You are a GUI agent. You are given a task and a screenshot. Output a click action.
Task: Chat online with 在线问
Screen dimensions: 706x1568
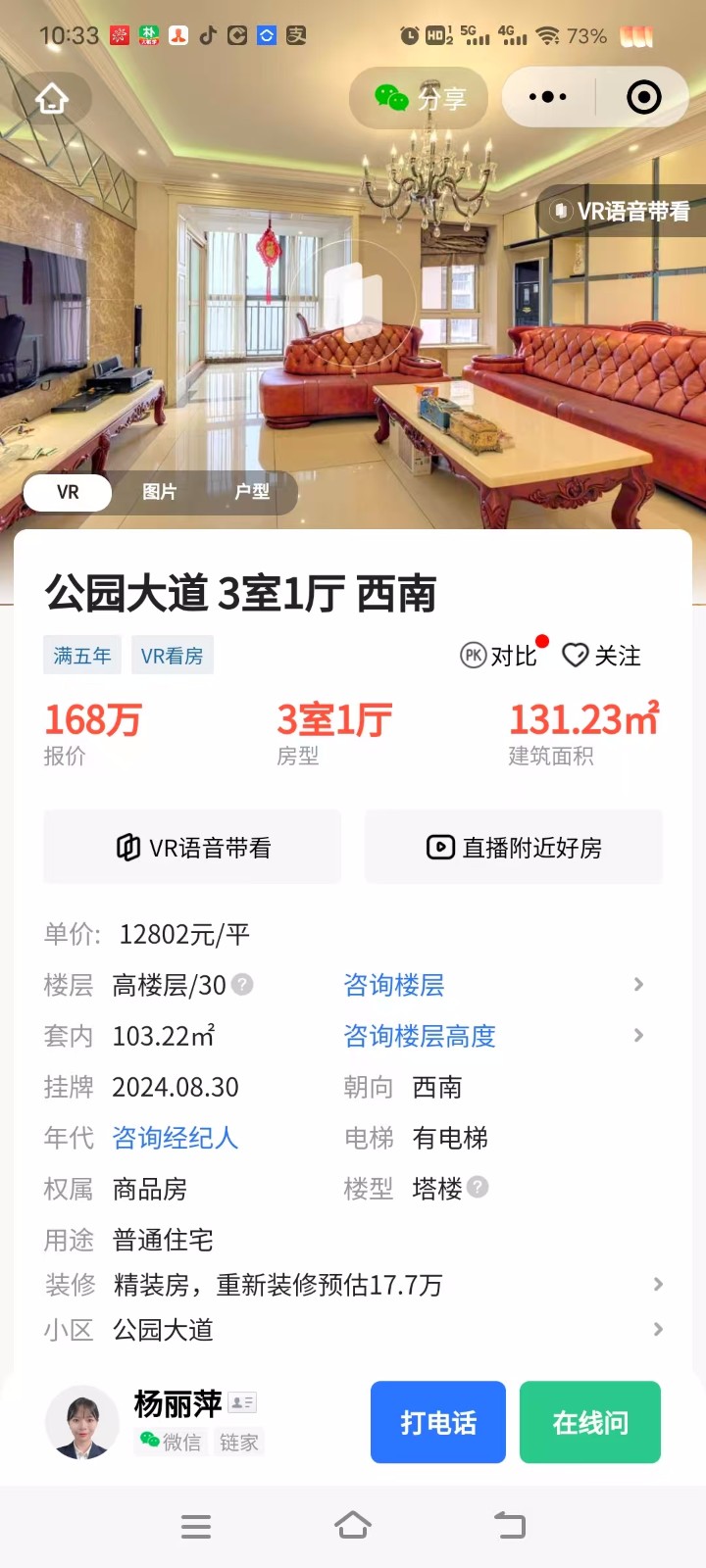[590, 1422]
